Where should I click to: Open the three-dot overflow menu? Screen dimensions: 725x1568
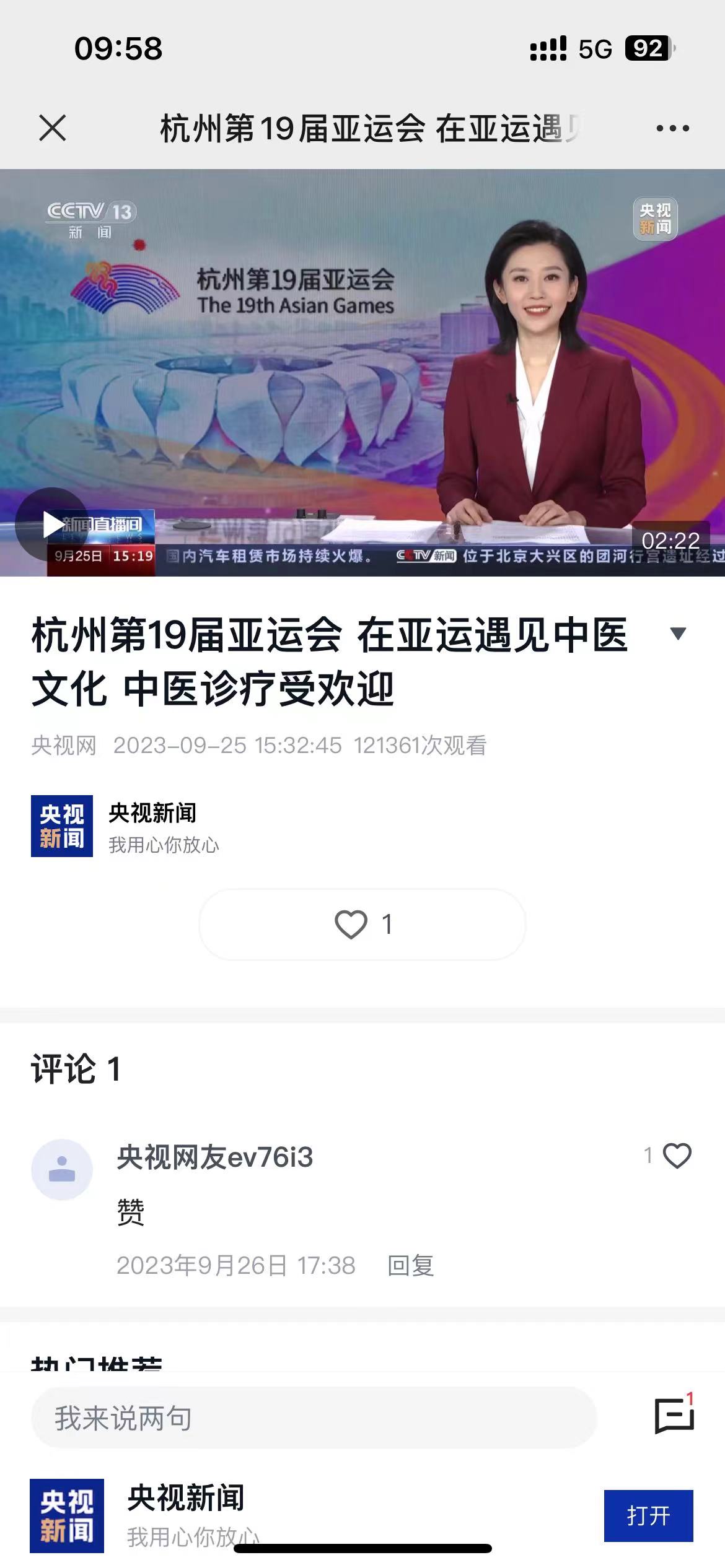coord(672,128)
